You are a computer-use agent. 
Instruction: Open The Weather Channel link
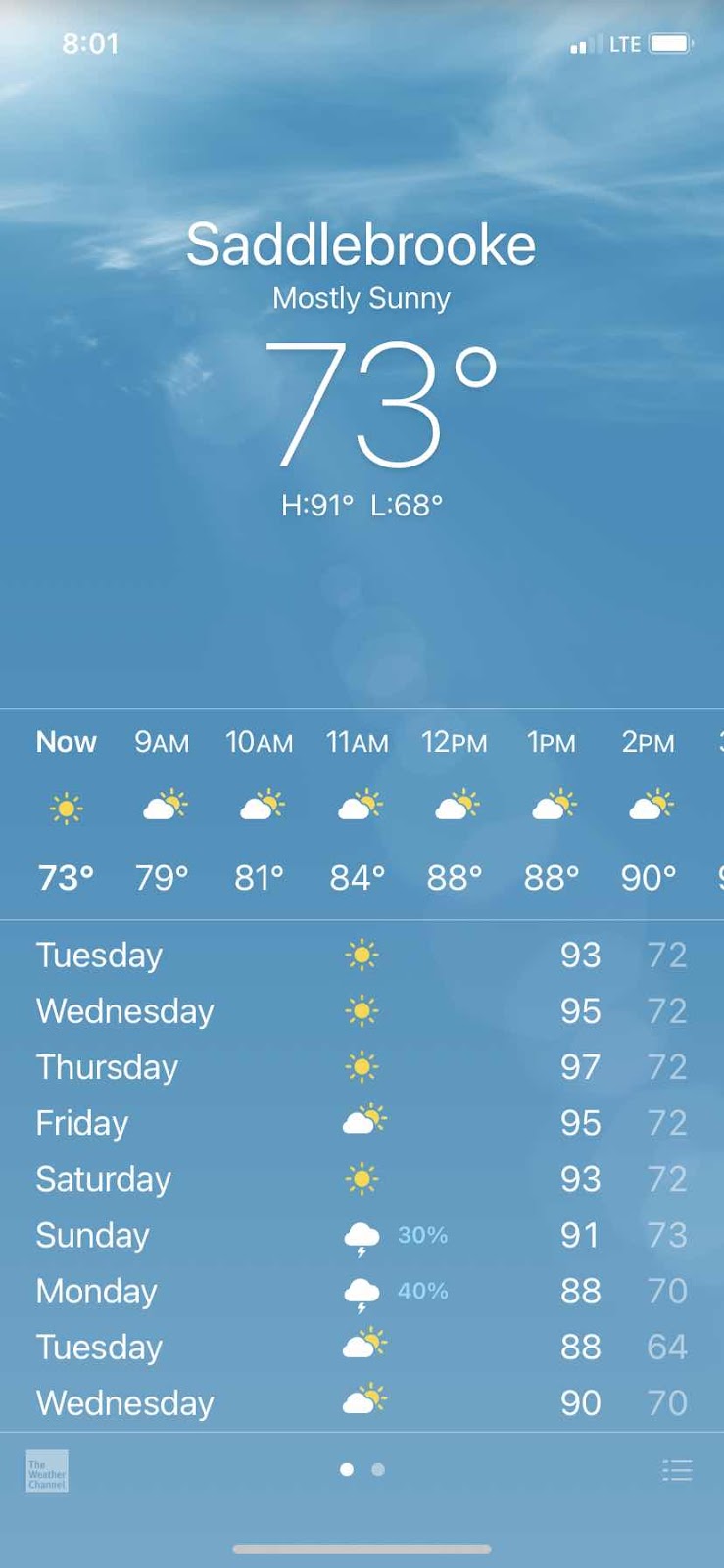[x=47, y=1471]
